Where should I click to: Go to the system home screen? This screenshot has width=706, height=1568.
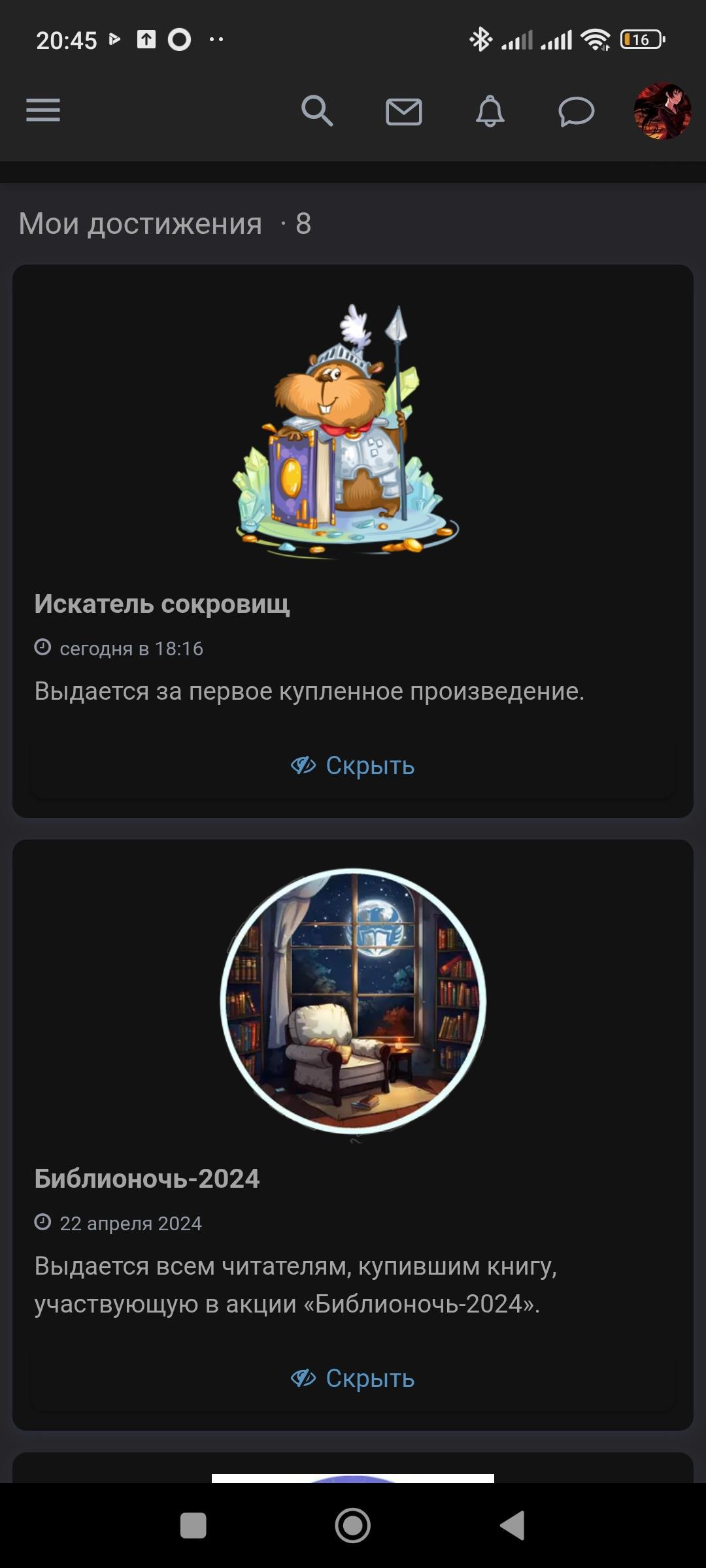[x=353, y=1526]
